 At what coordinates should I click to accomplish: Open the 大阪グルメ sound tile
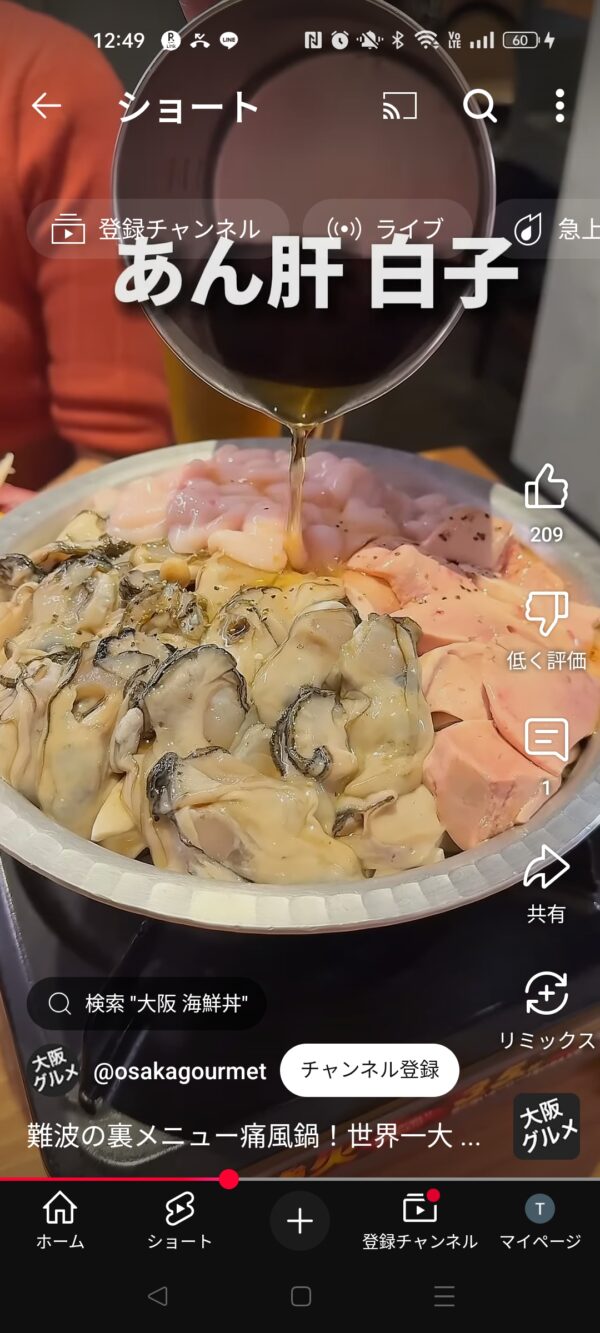point(546,1126)
